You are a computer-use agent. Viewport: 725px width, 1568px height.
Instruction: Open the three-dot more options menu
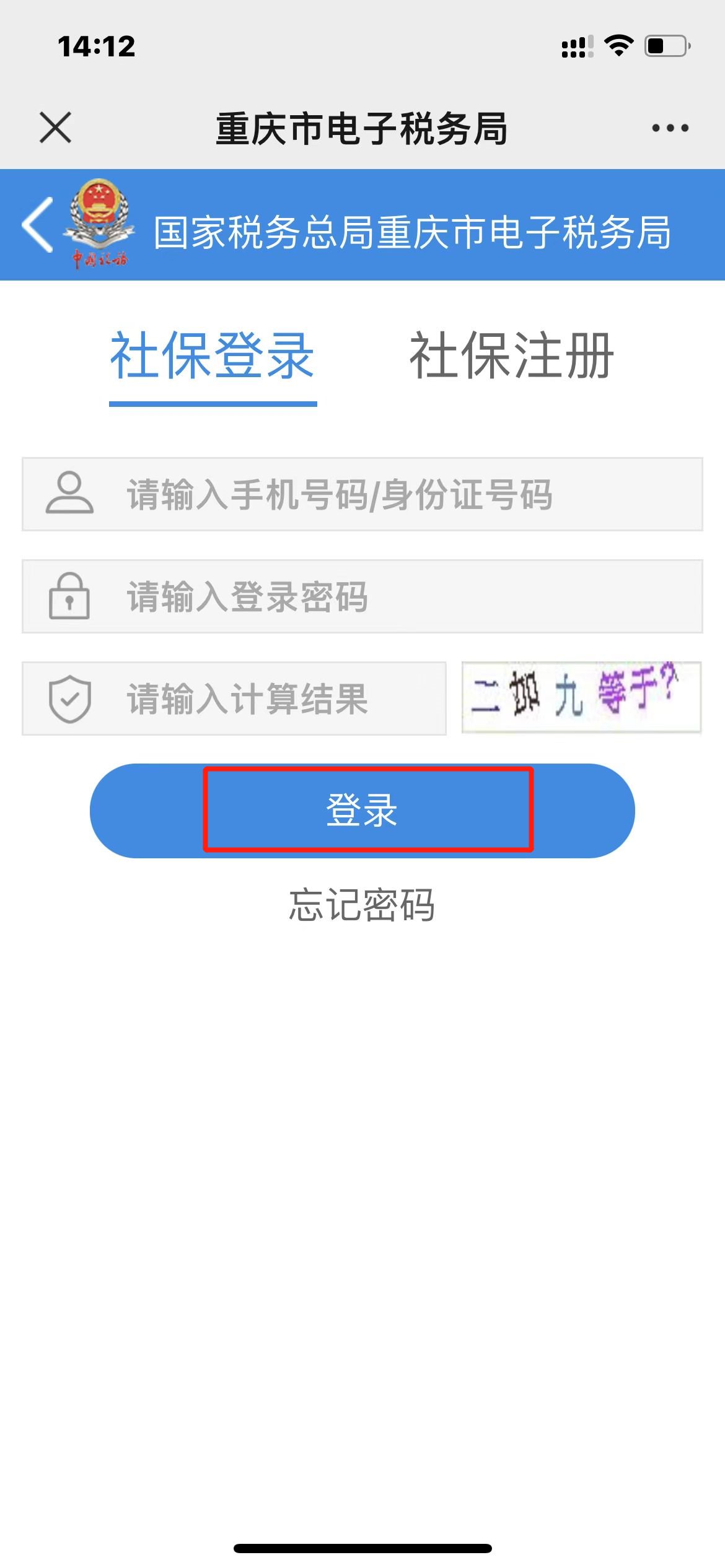(x=670, y=128)
